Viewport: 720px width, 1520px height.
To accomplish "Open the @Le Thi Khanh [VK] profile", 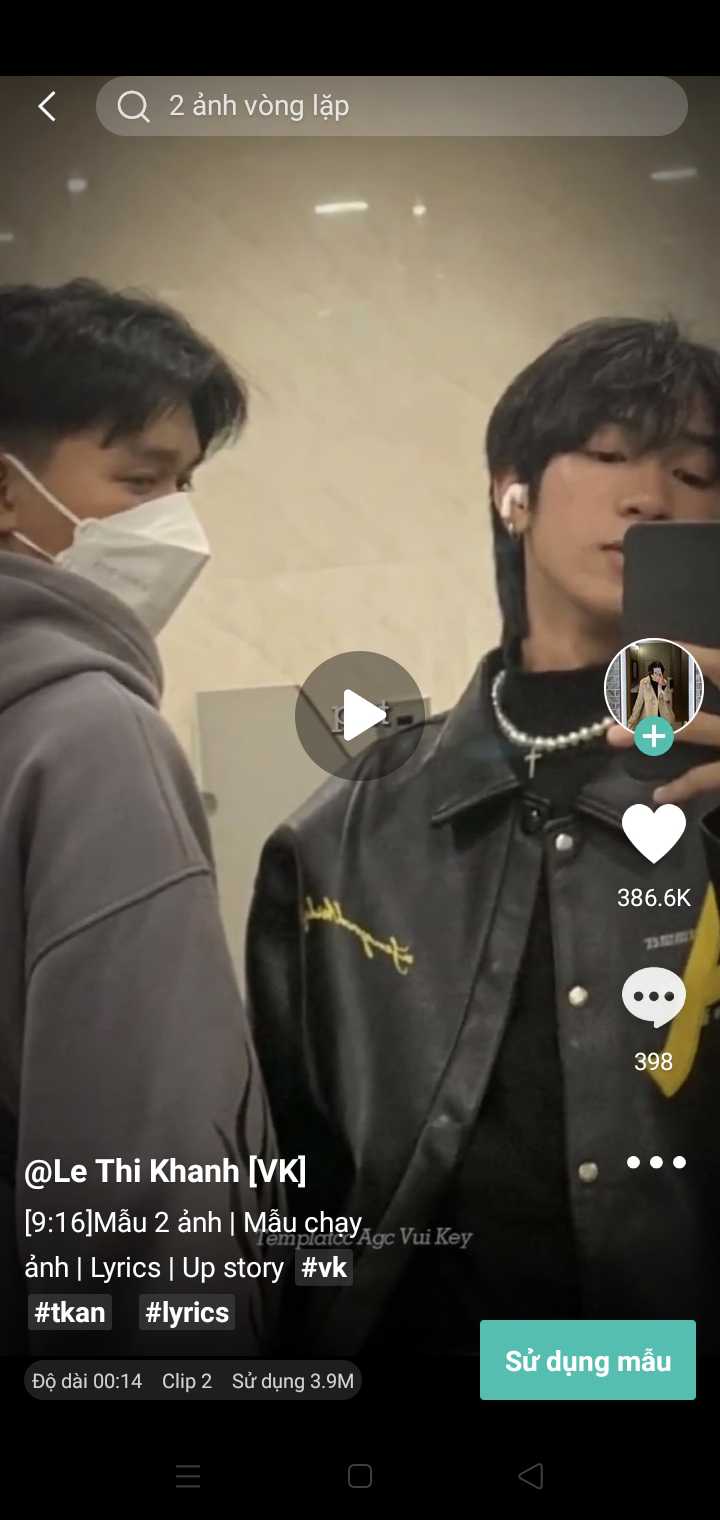I will click(x=165, y=1171).
